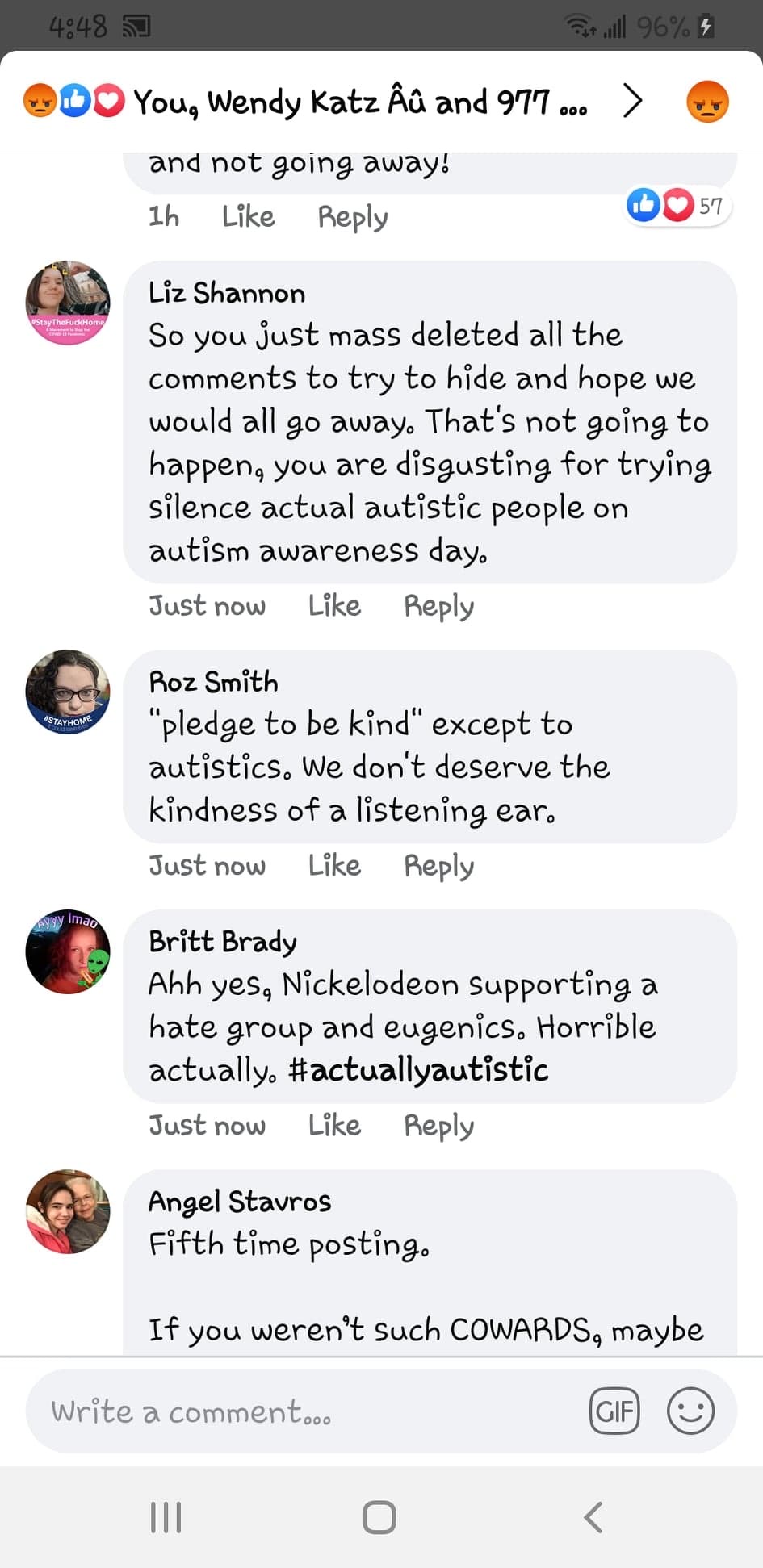Reply to Liz Shannon's comment
Viewport: 763px width, 1568px height.
coord(438,605)
